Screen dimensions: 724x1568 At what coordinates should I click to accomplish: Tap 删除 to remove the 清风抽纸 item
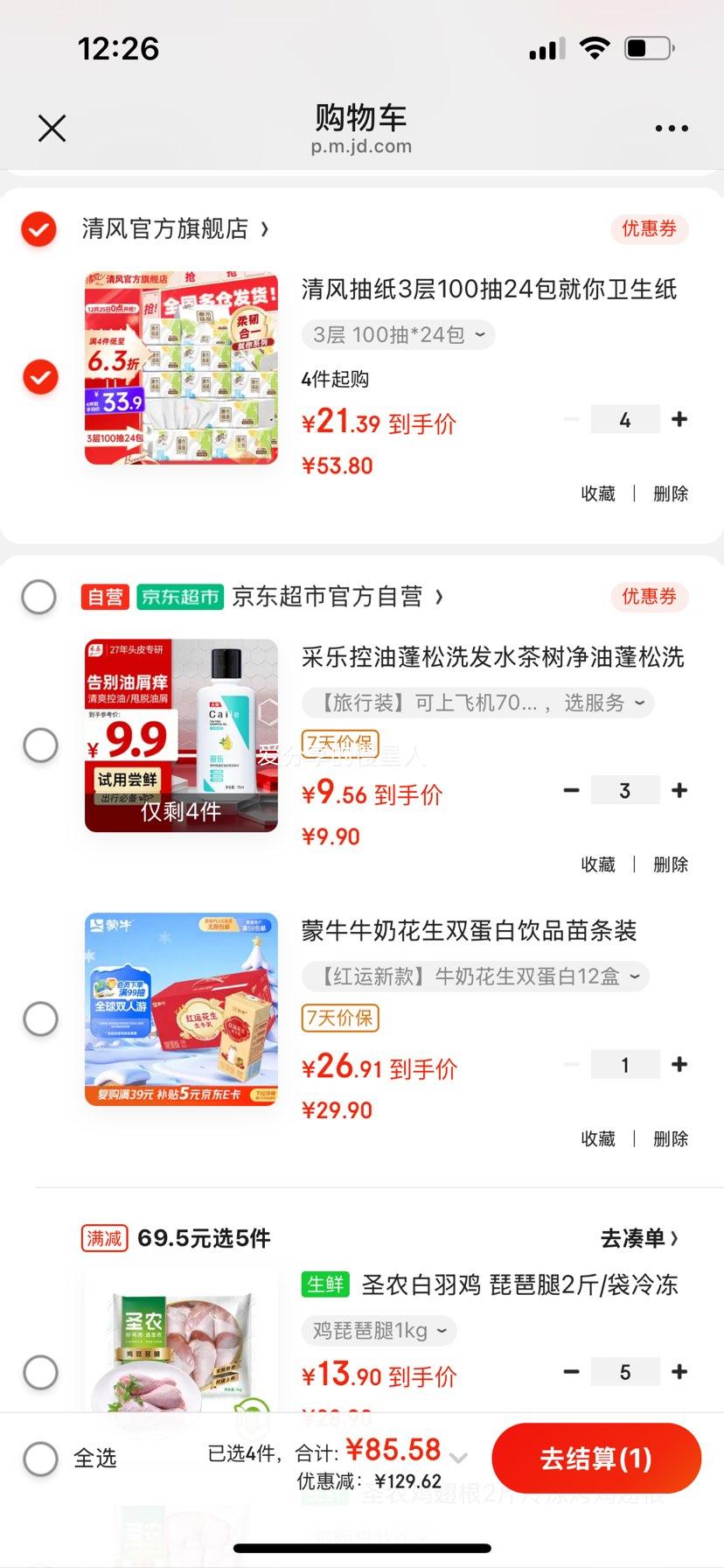click(x=669, y=493)
